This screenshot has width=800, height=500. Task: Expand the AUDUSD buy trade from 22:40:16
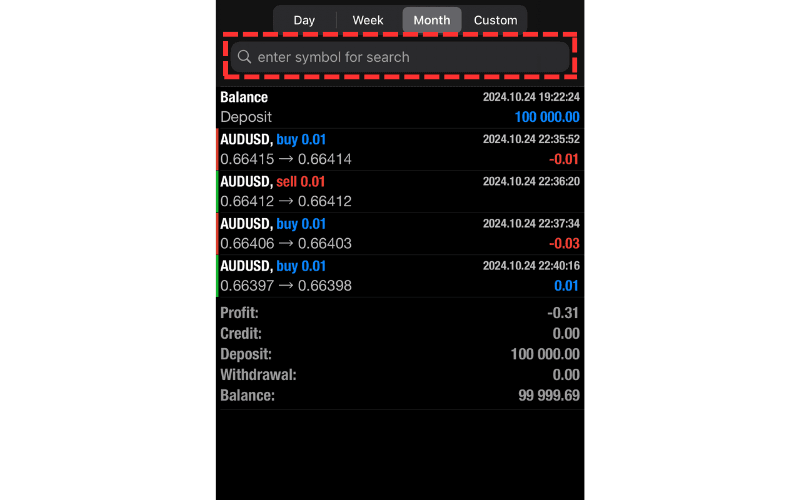click(400, 276)
